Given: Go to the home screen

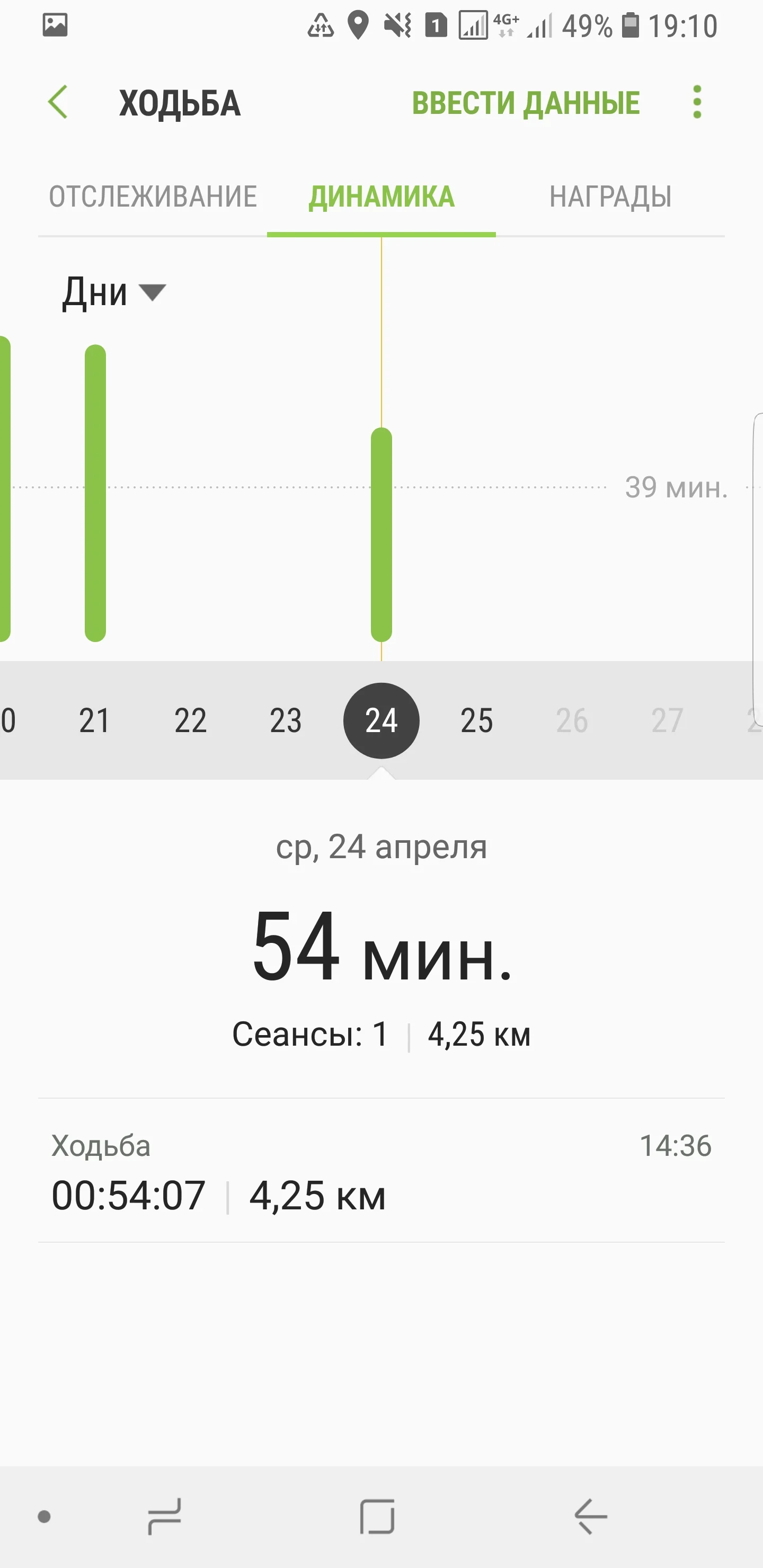Looking at the screenshot, I should (x=378, y=1516).
